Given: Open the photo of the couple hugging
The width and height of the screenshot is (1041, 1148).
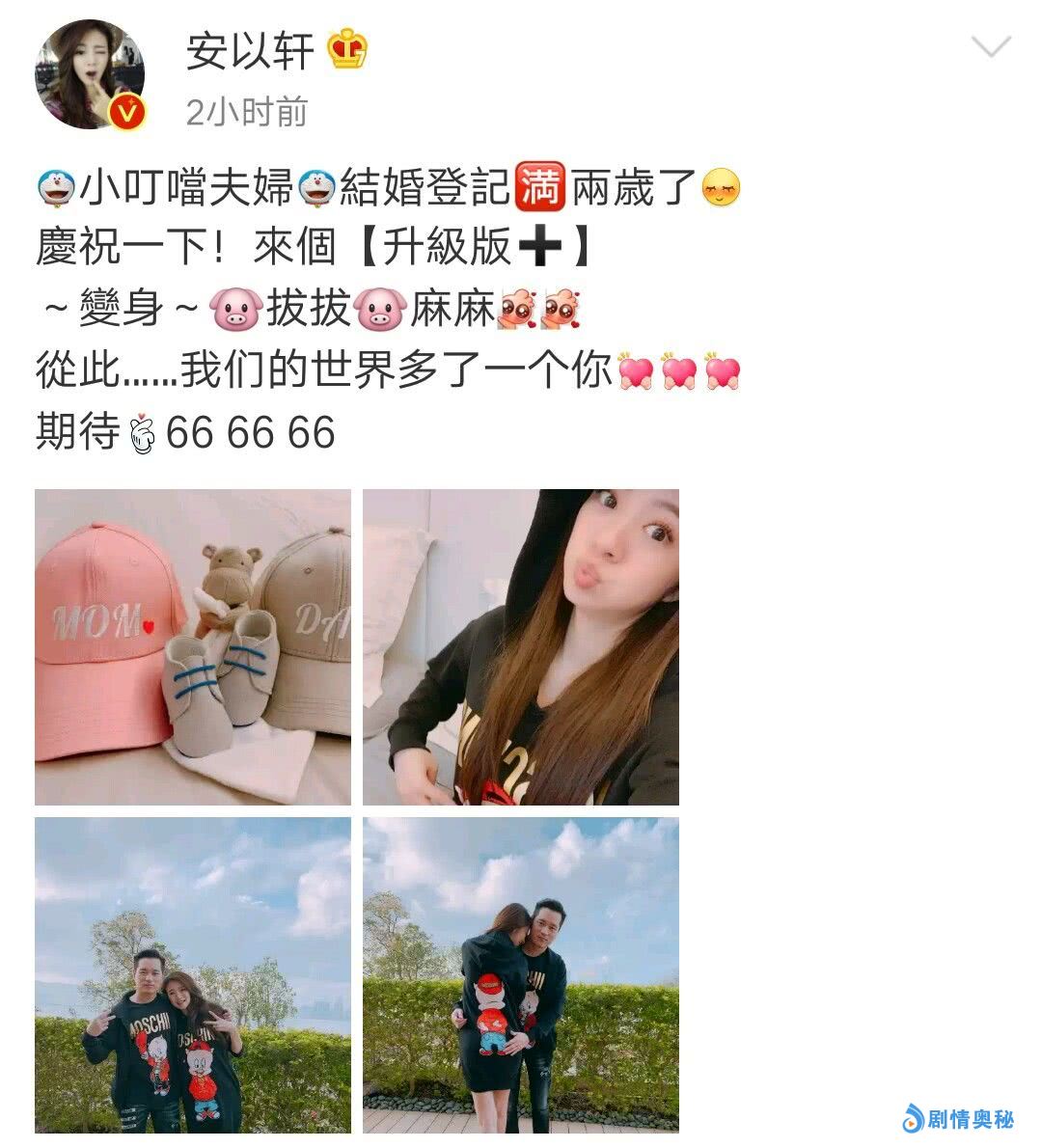Looking at the screenshot, I should click(521, 974).
